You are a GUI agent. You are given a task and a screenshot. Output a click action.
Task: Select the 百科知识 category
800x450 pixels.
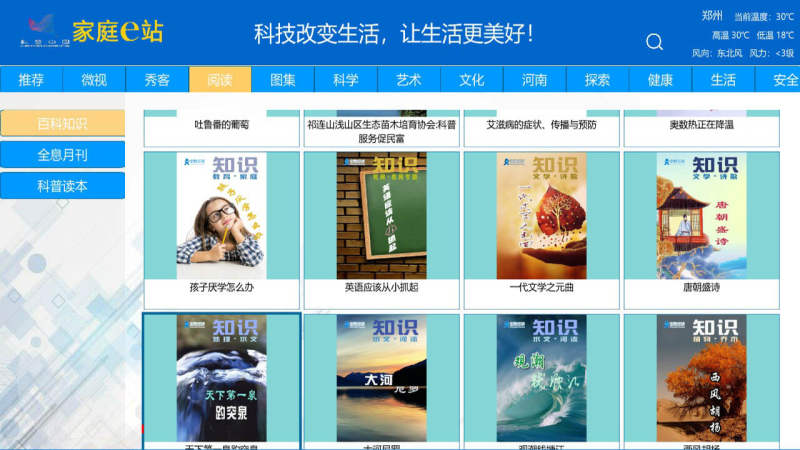coord(62,124)
